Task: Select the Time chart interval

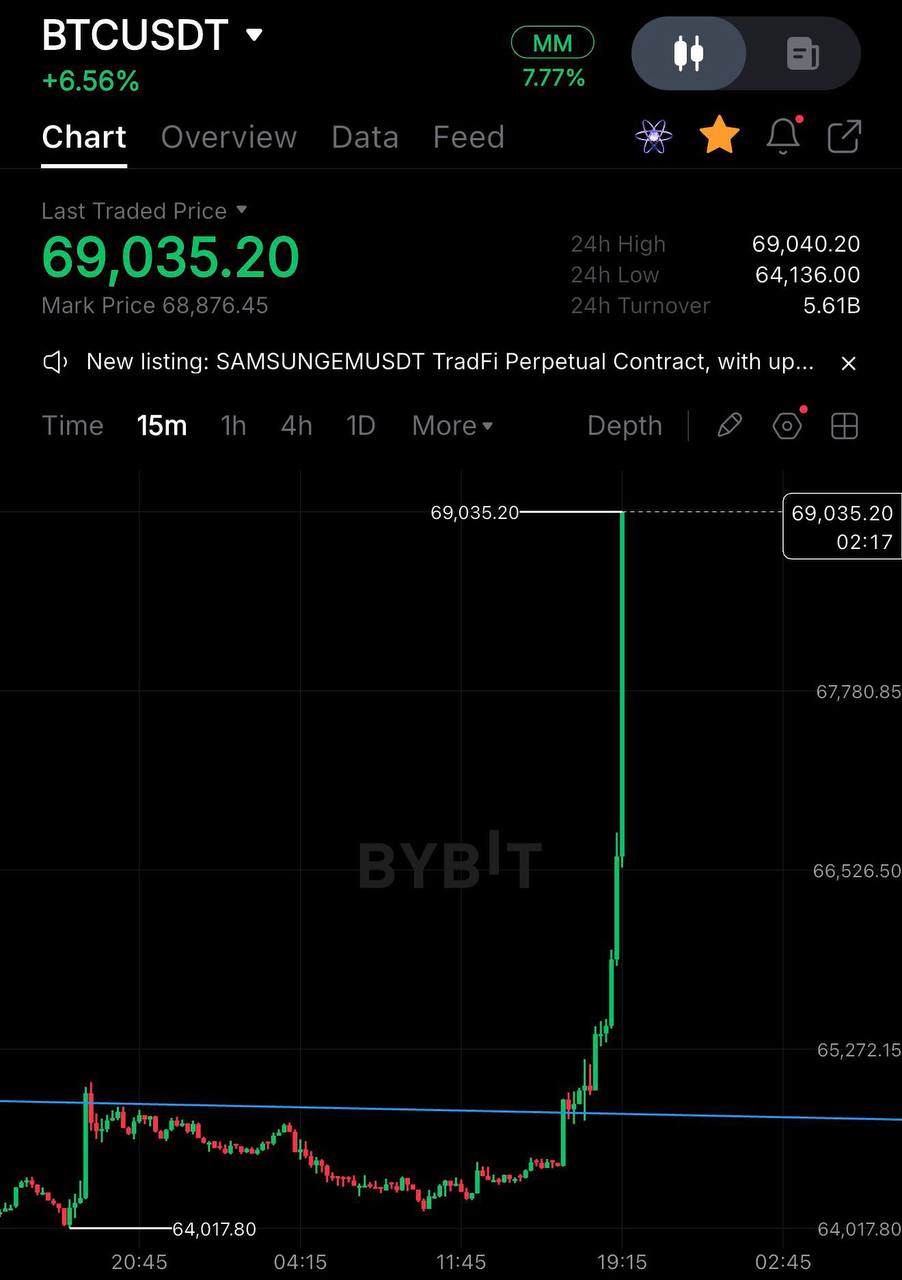Action: click(73, 426)
